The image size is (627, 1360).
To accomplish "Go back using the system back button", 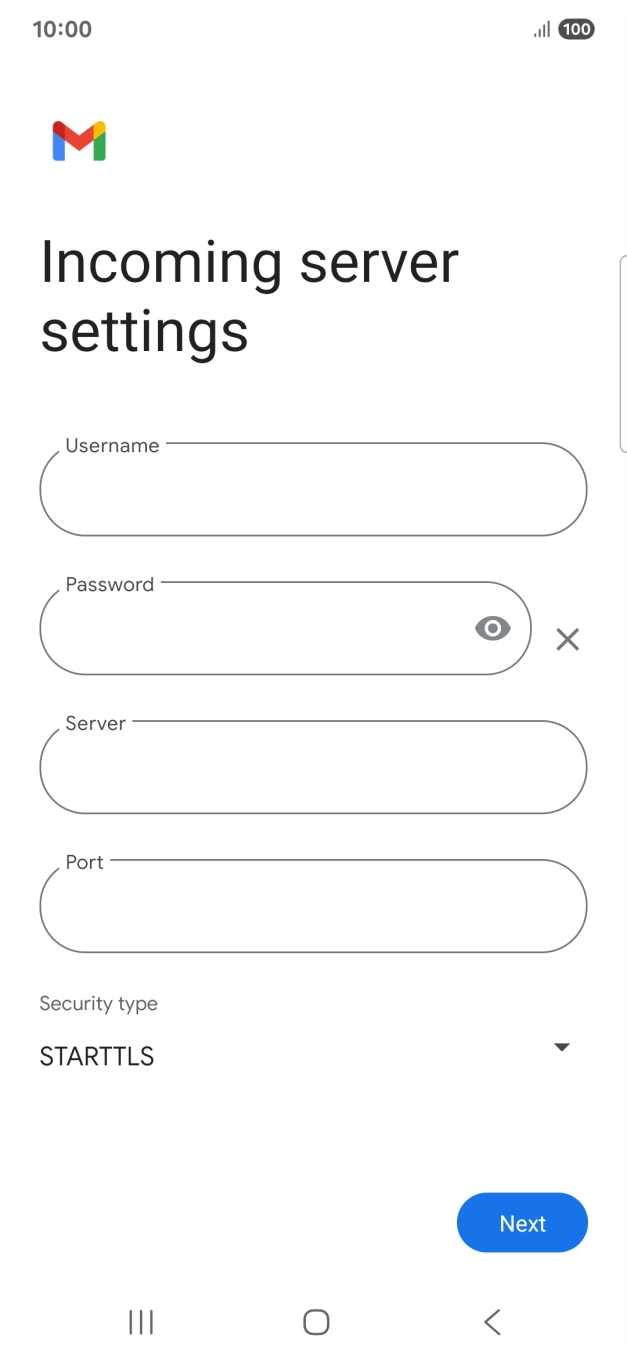I will (492, 1322).
